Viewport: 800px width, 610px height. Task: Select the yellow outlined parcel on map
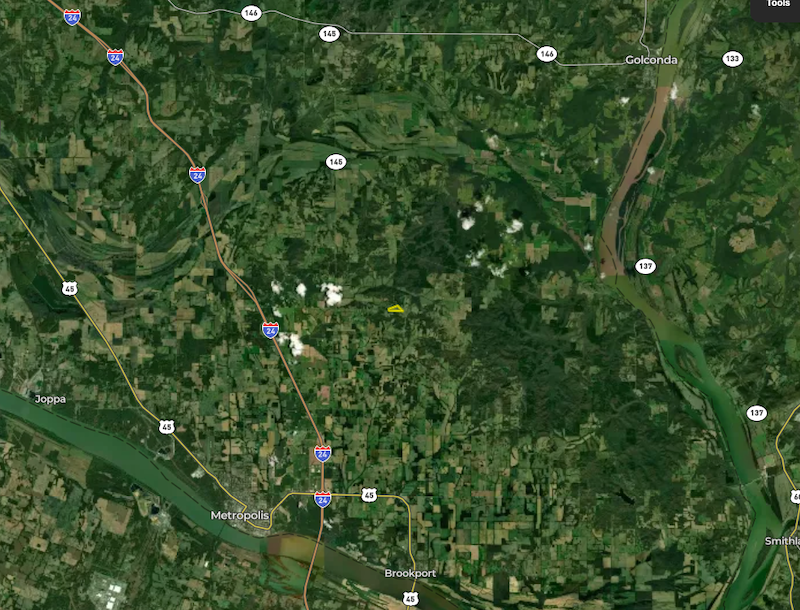point(396,309)
